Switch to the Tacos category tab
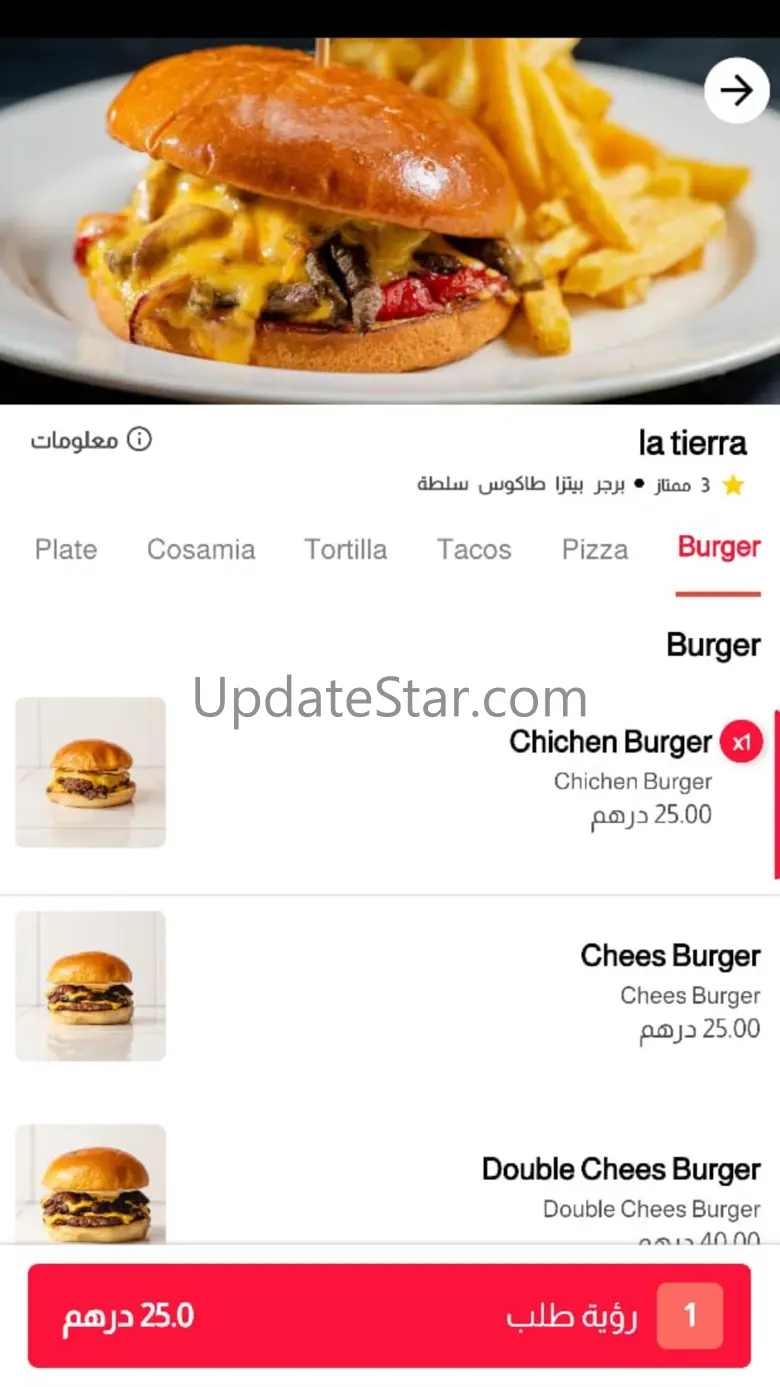The width and height of the screenshot is (780, 1387). [474, 549]
